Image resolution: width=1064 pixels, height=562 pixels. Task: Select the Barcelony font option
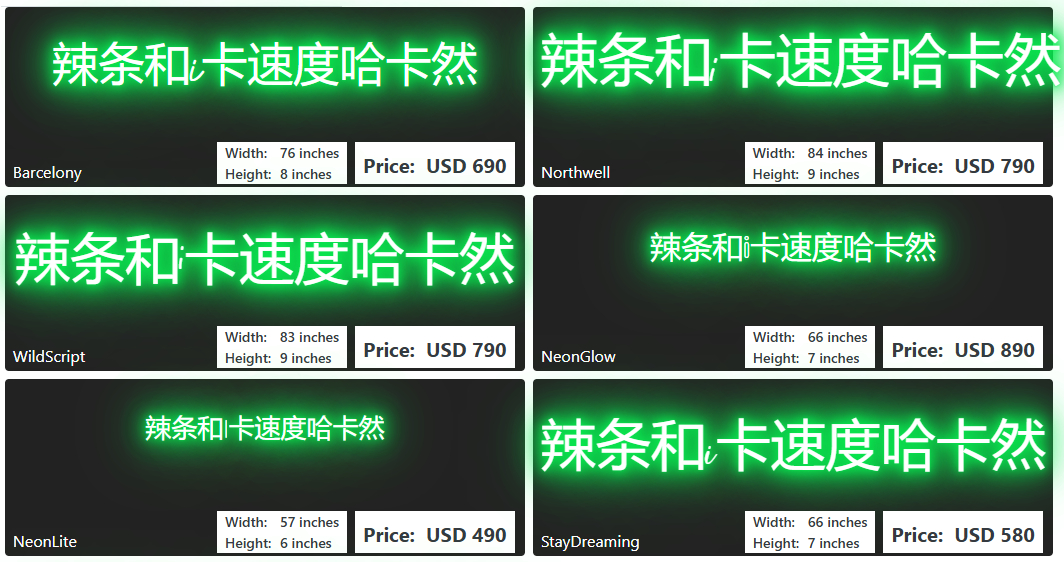click(264, 96)
